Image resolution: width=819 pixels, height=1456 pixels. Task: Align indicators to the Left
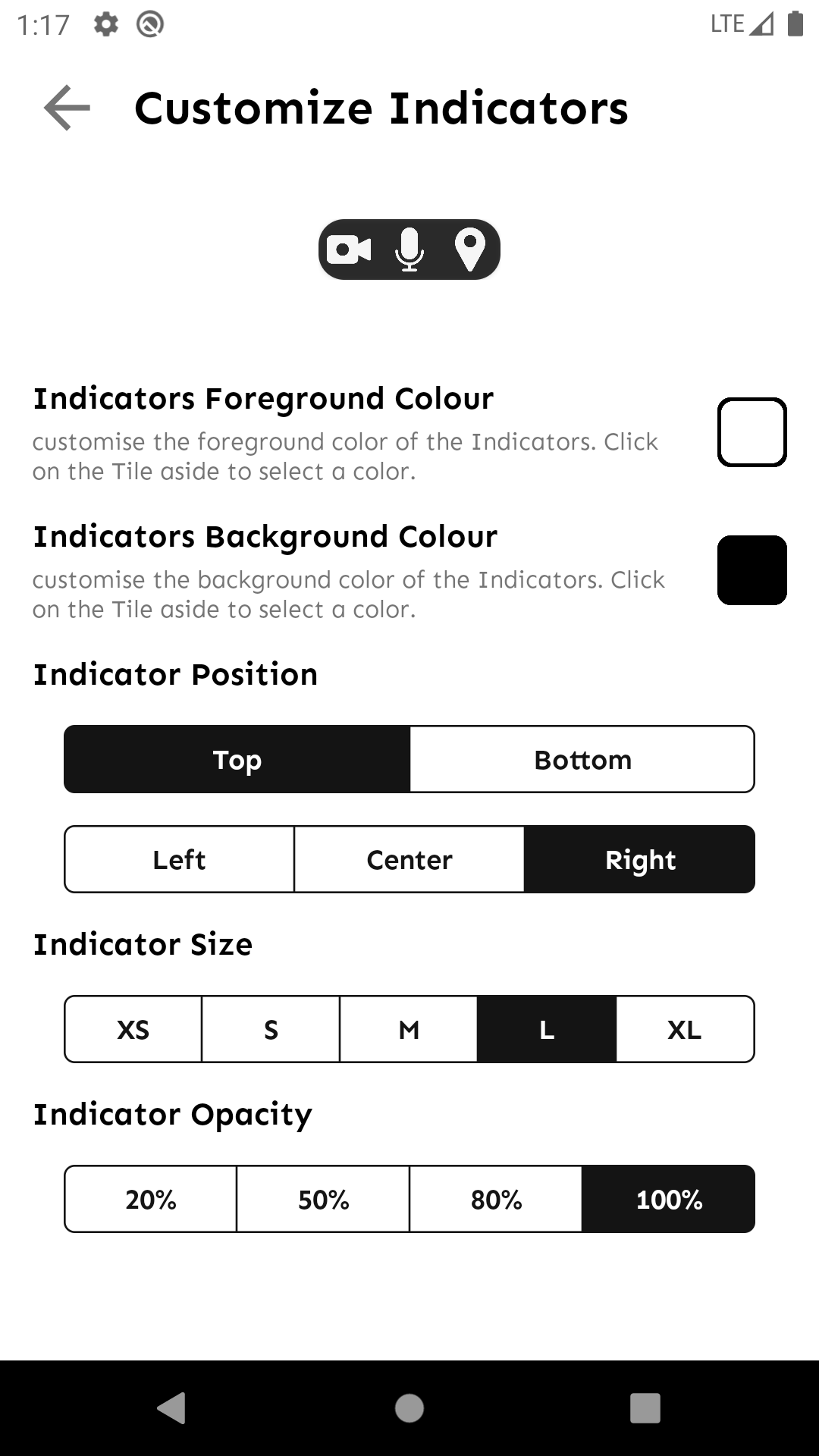[179, 859]
